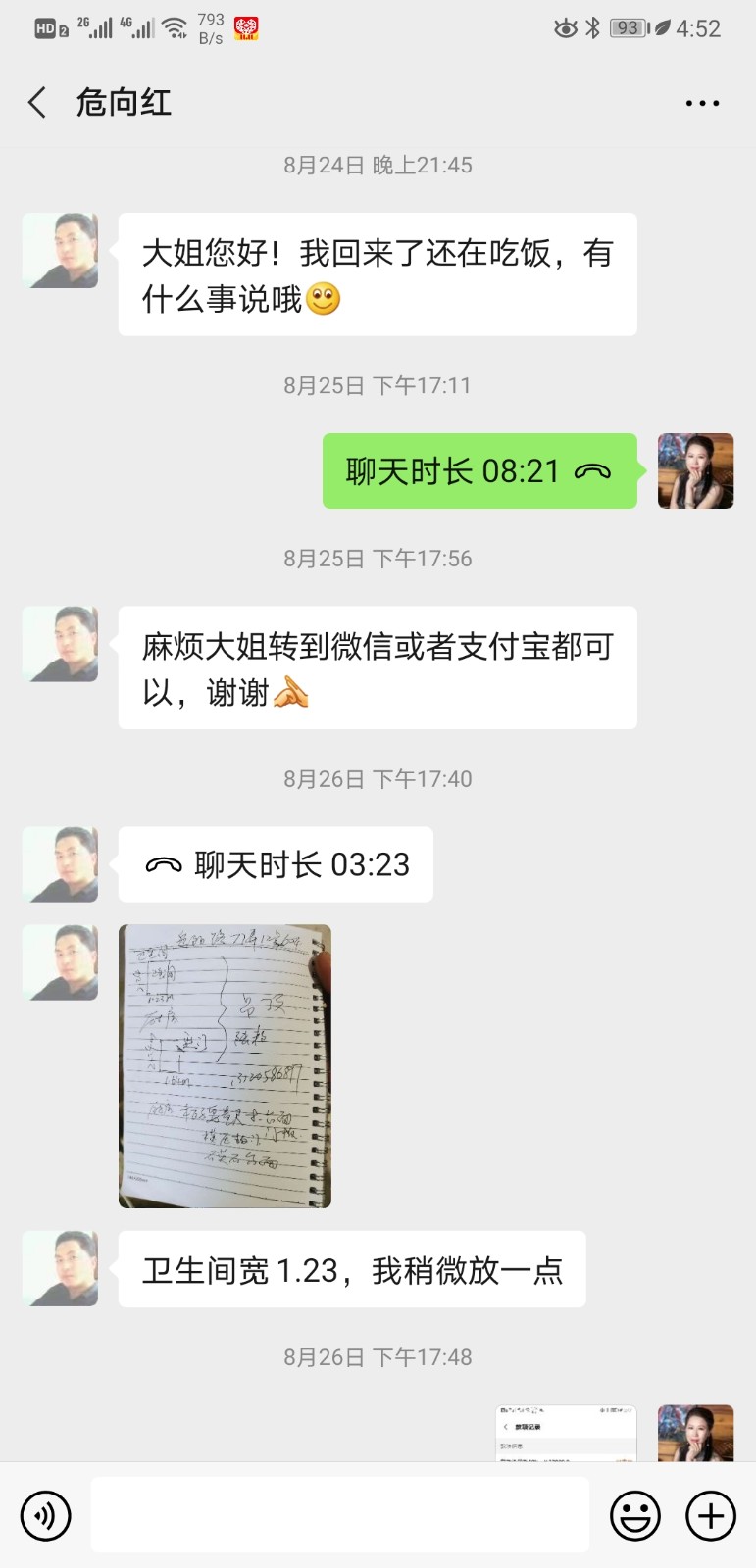Call back from 聊天时长 03:23 bubble
756x1568 pixels.
[276, 864]
